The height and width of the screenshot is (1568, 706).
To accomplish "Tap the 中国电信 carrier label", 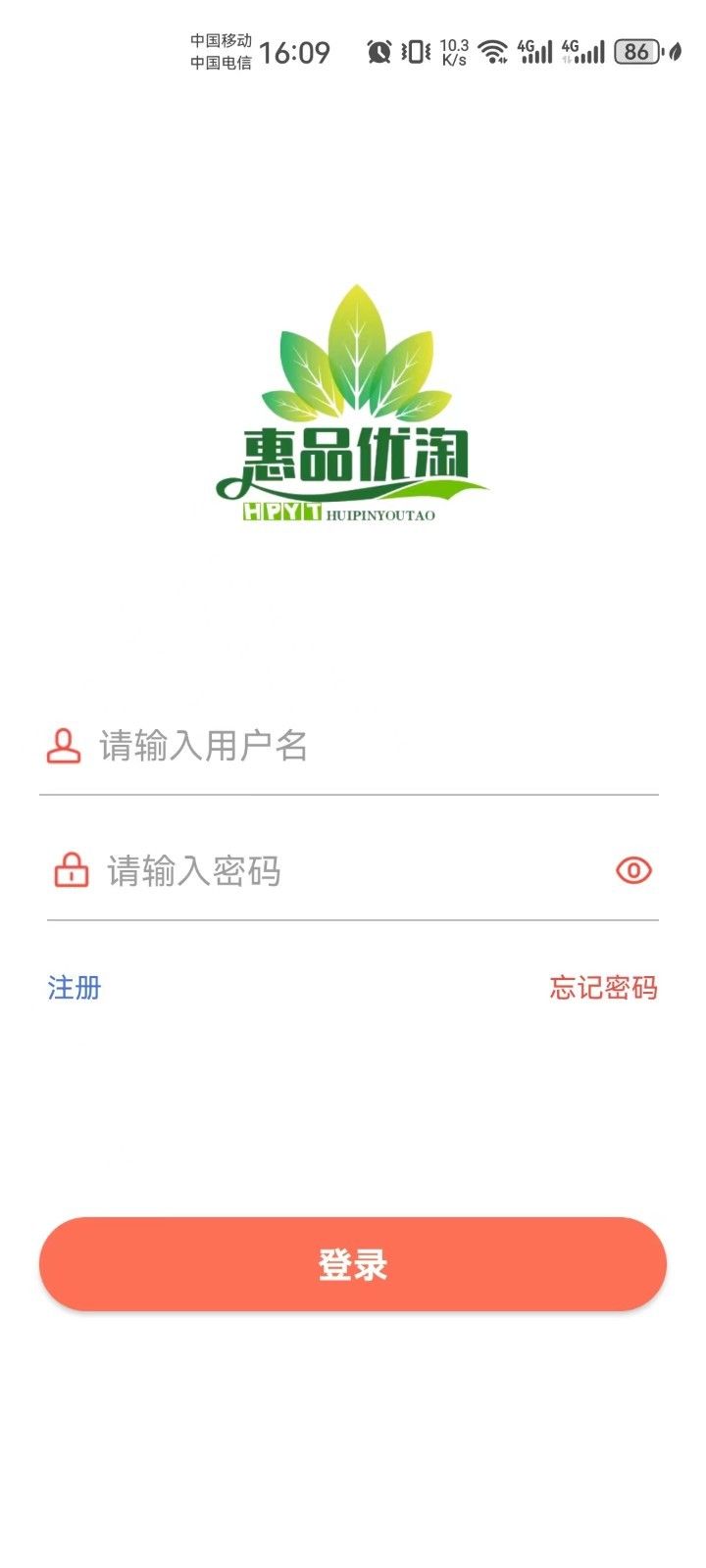I will [x=223, y=61].
